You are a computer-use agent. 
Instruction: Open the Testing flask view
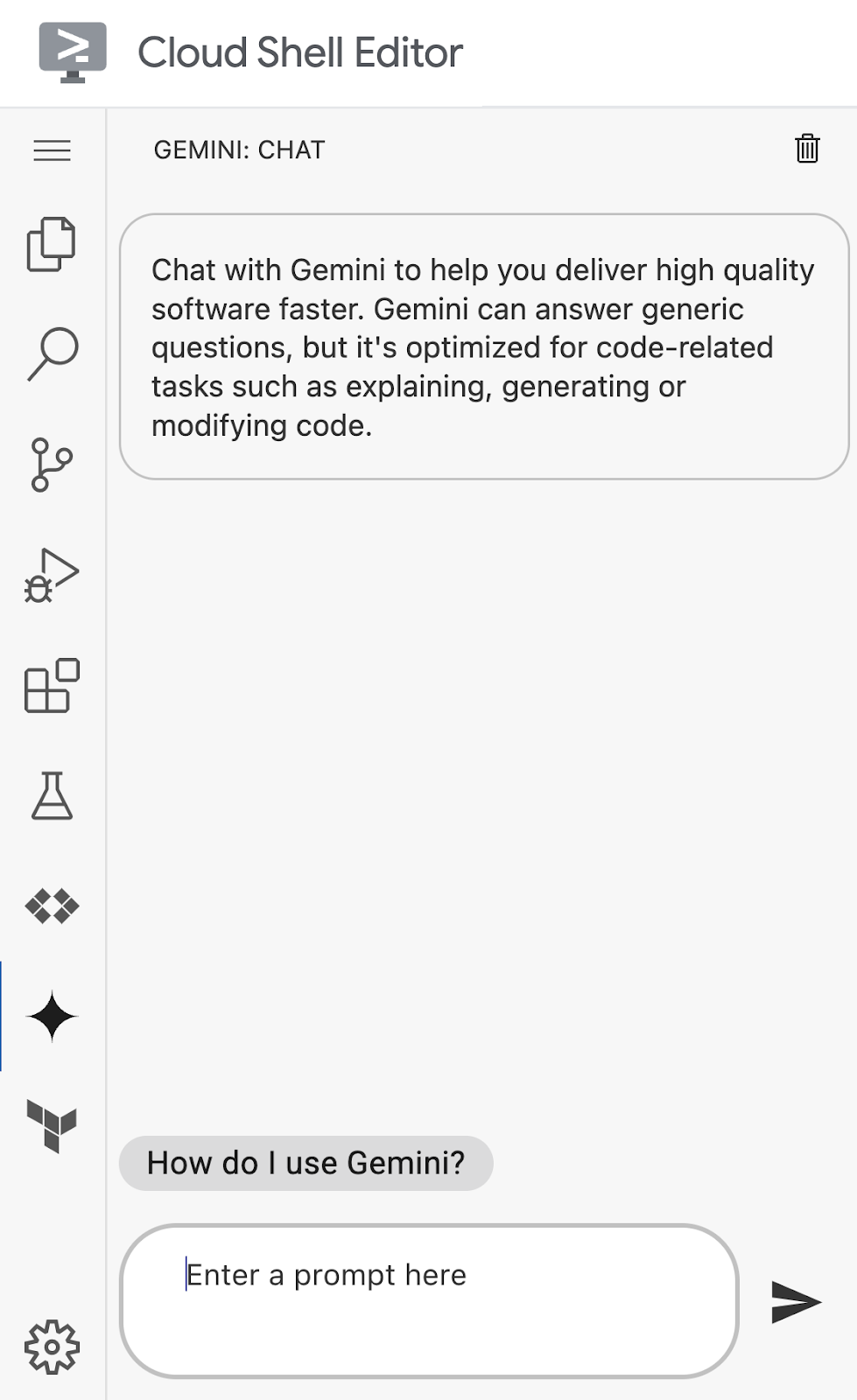pyautogui.click(x=52, y=795)
